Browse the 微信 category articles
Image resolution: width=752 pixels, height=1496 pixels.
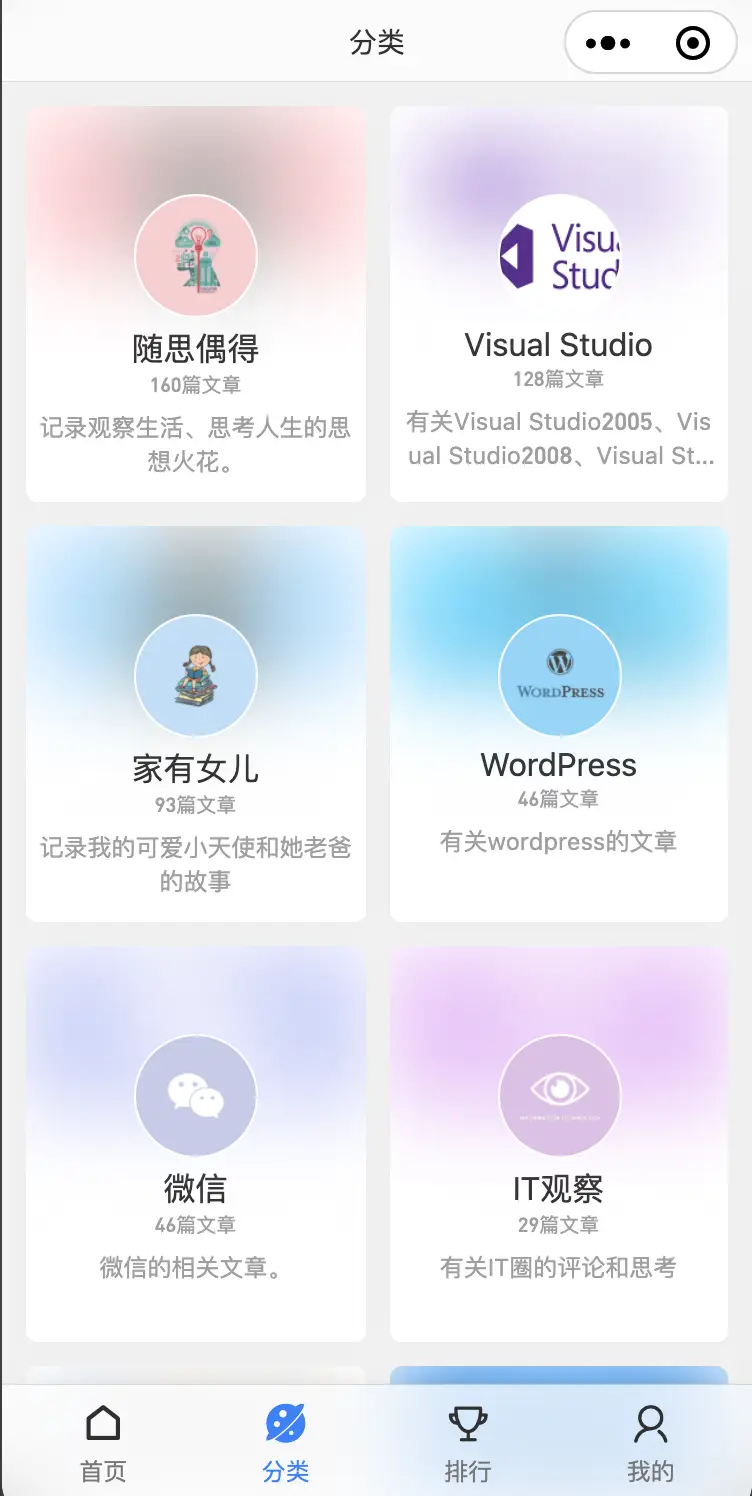point(196,1144)
